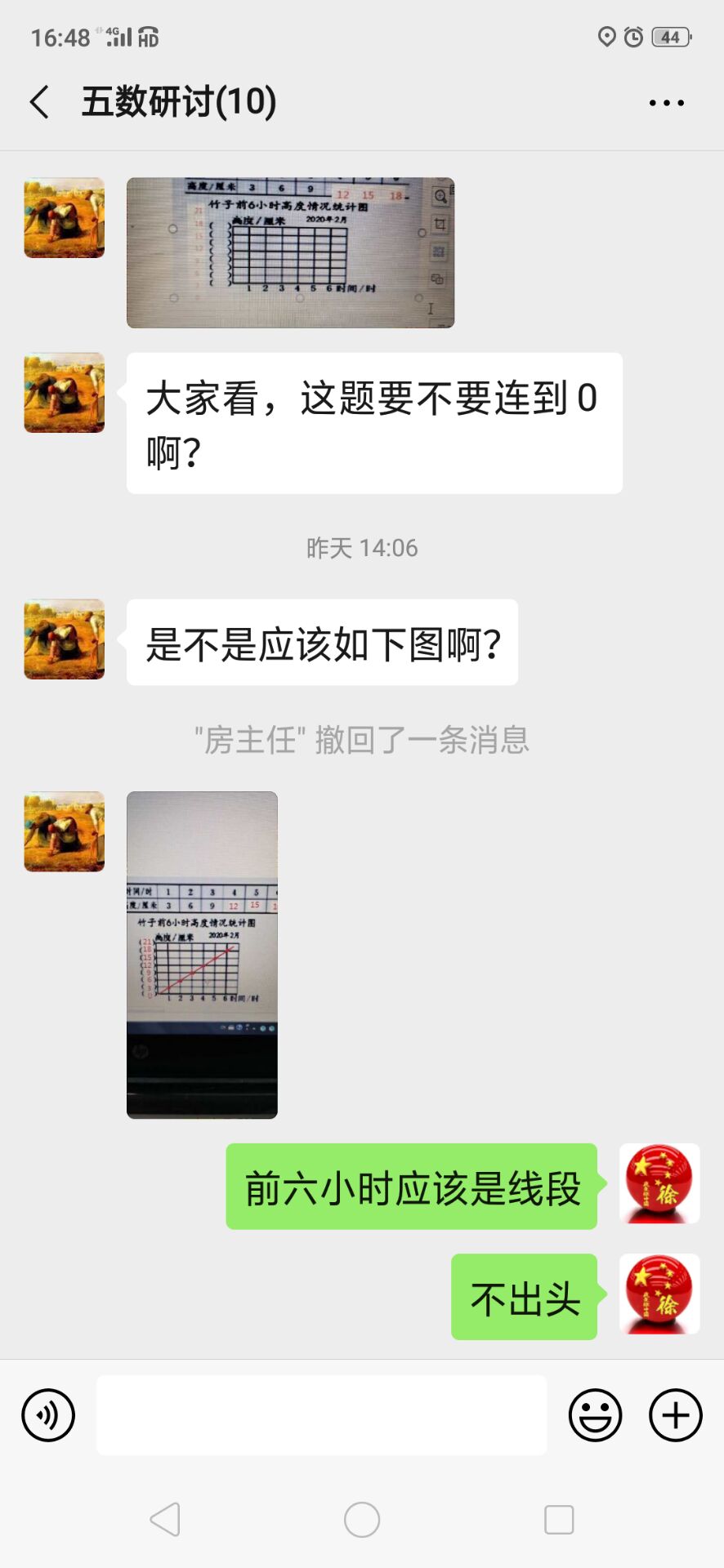Focus the message text field
The height and width of the screenshot is (1568, 724).
click(x=321, y=1415)
